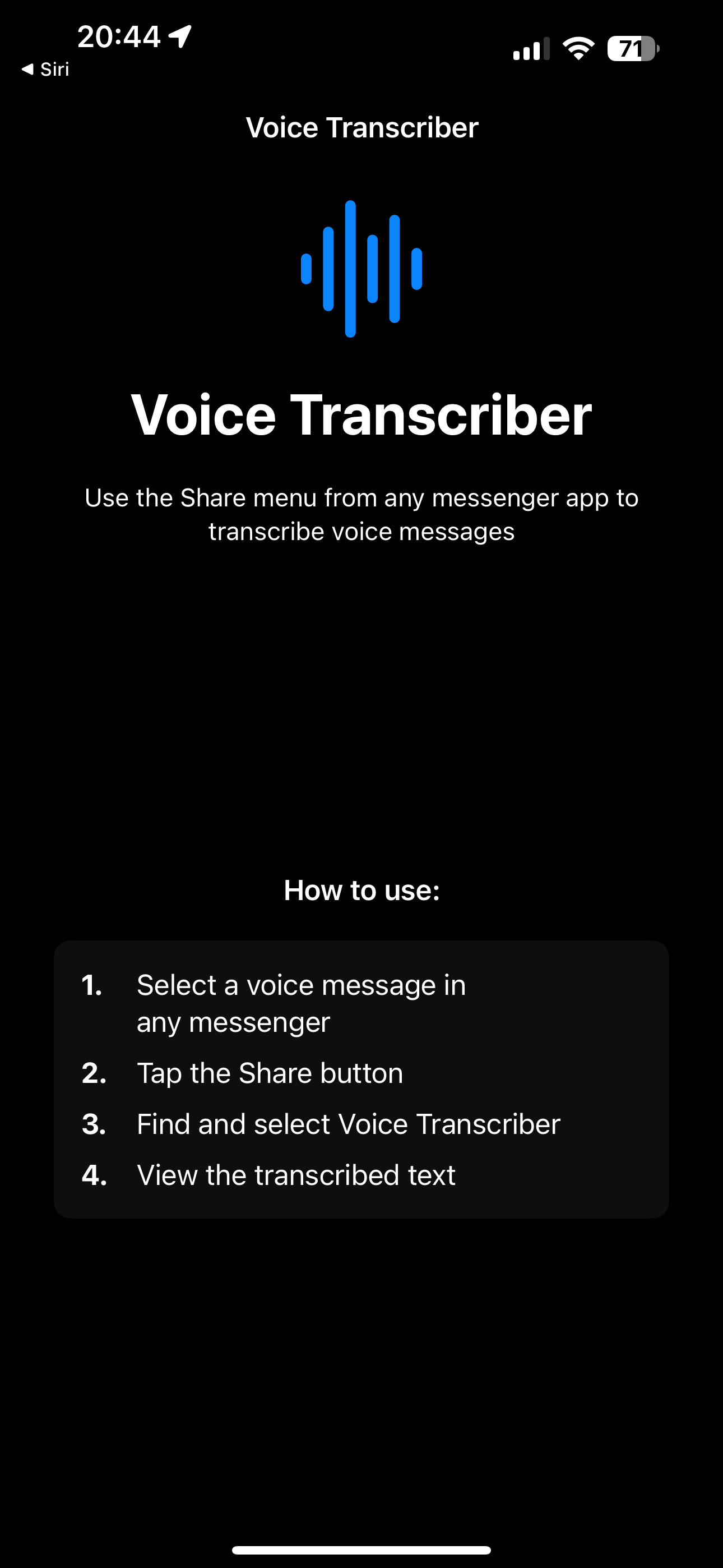Tap the Wi-Fi status icon
Viewport: 723px width, 1568px height.
(x=577, y=48)
